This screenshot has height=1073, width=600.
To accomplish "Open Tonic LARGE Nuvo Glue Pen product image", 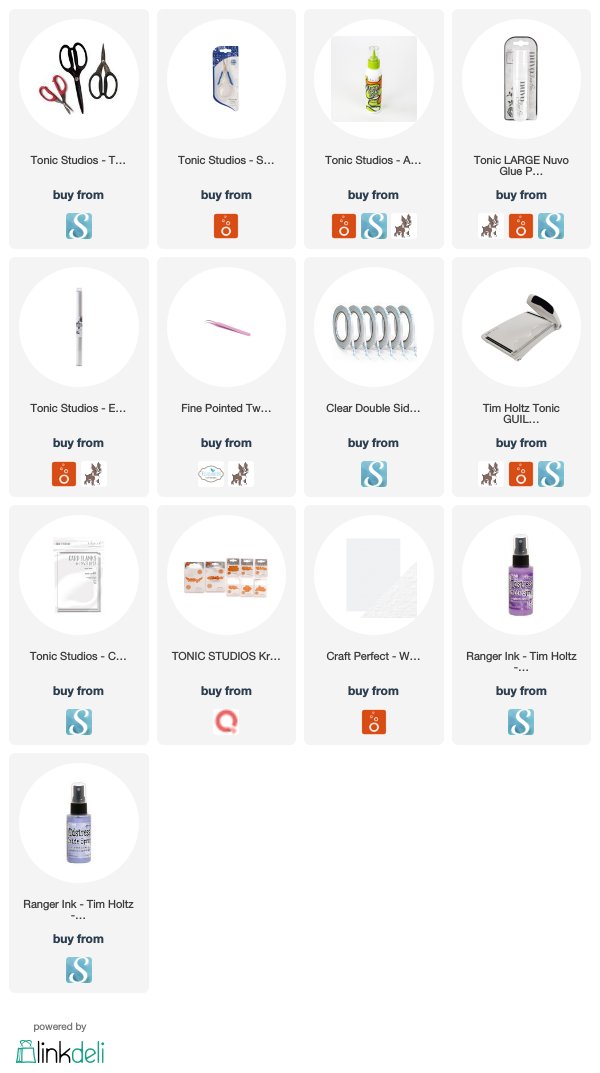I will 521,79.
